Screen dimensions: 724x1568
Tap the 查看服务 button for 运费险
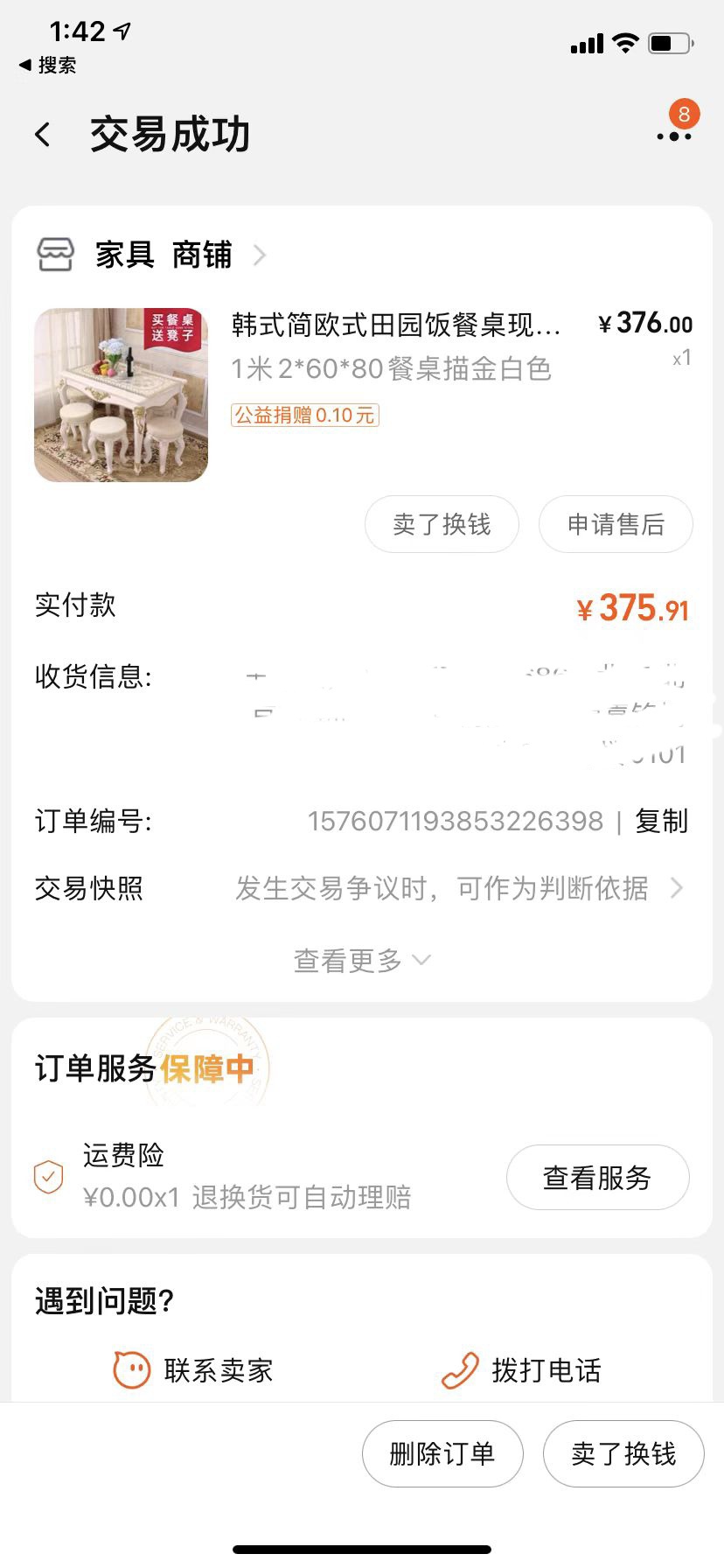597,1178
